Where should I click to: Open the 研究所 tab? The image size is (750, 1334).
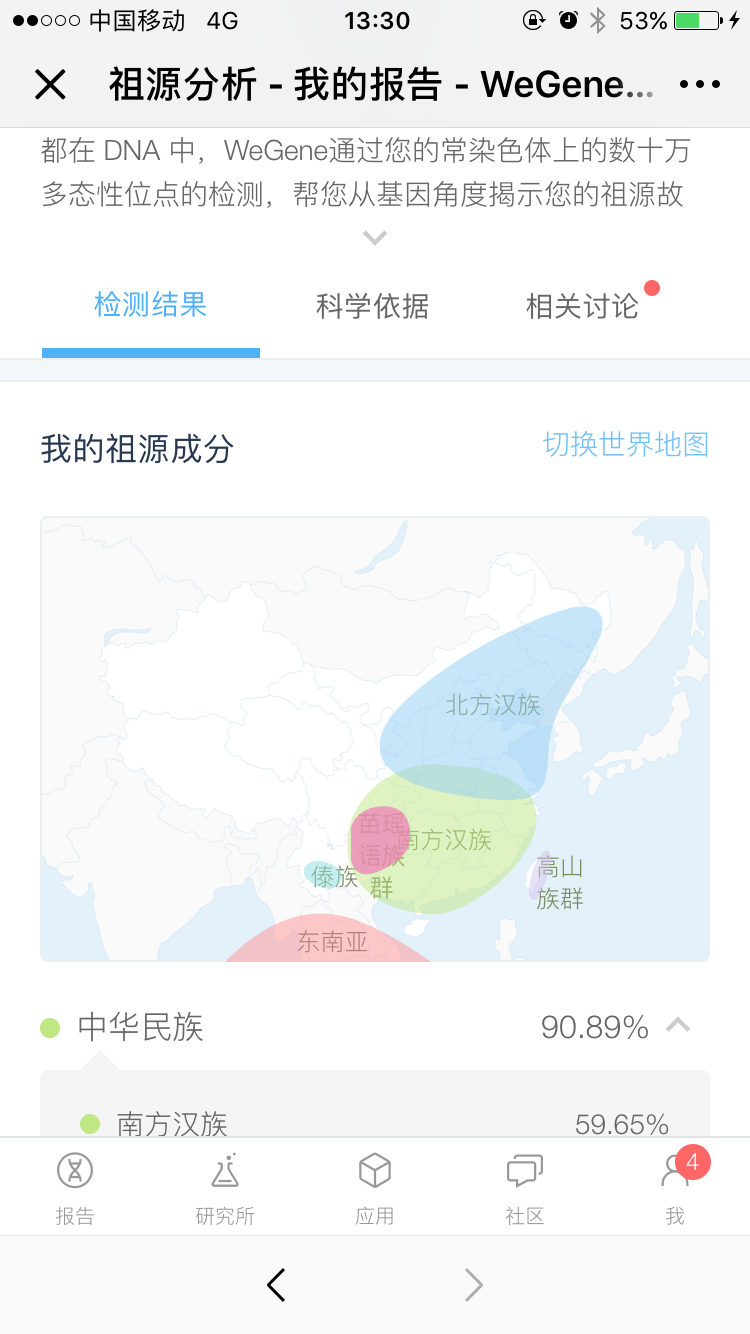(x=225, y=1188)
